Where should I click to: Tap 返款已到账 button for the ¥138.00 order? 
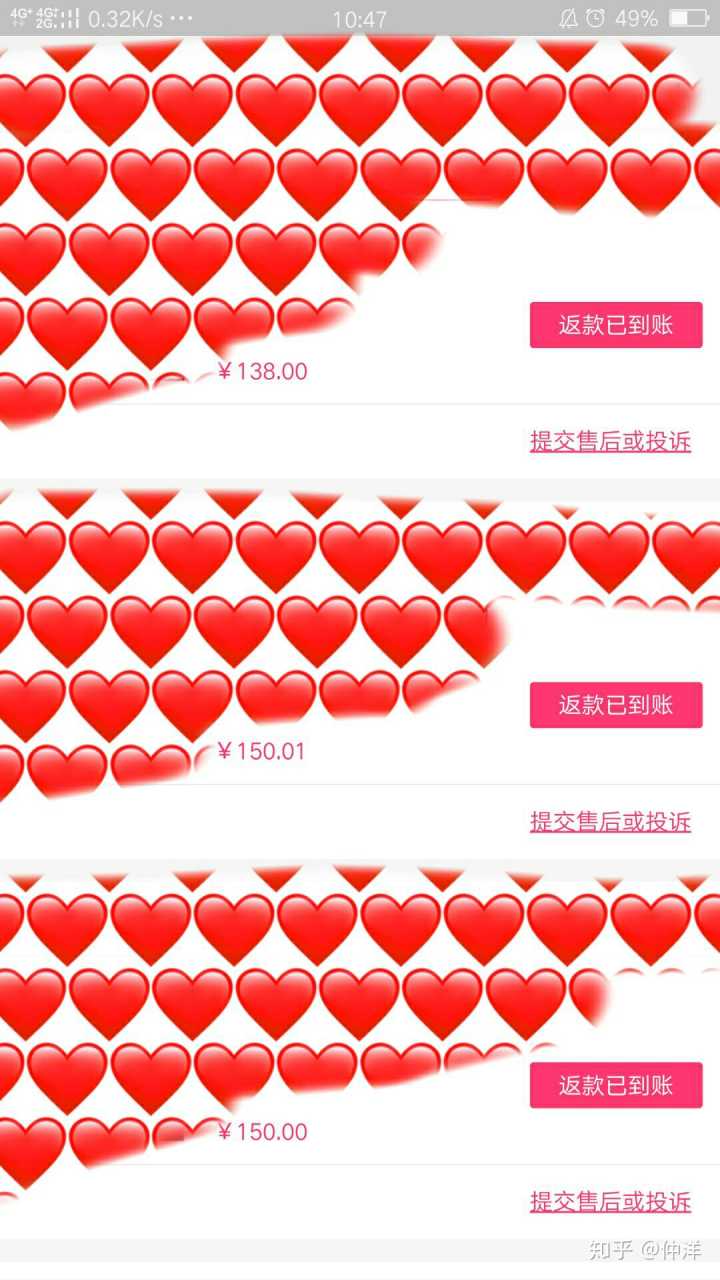pos(615,325)
